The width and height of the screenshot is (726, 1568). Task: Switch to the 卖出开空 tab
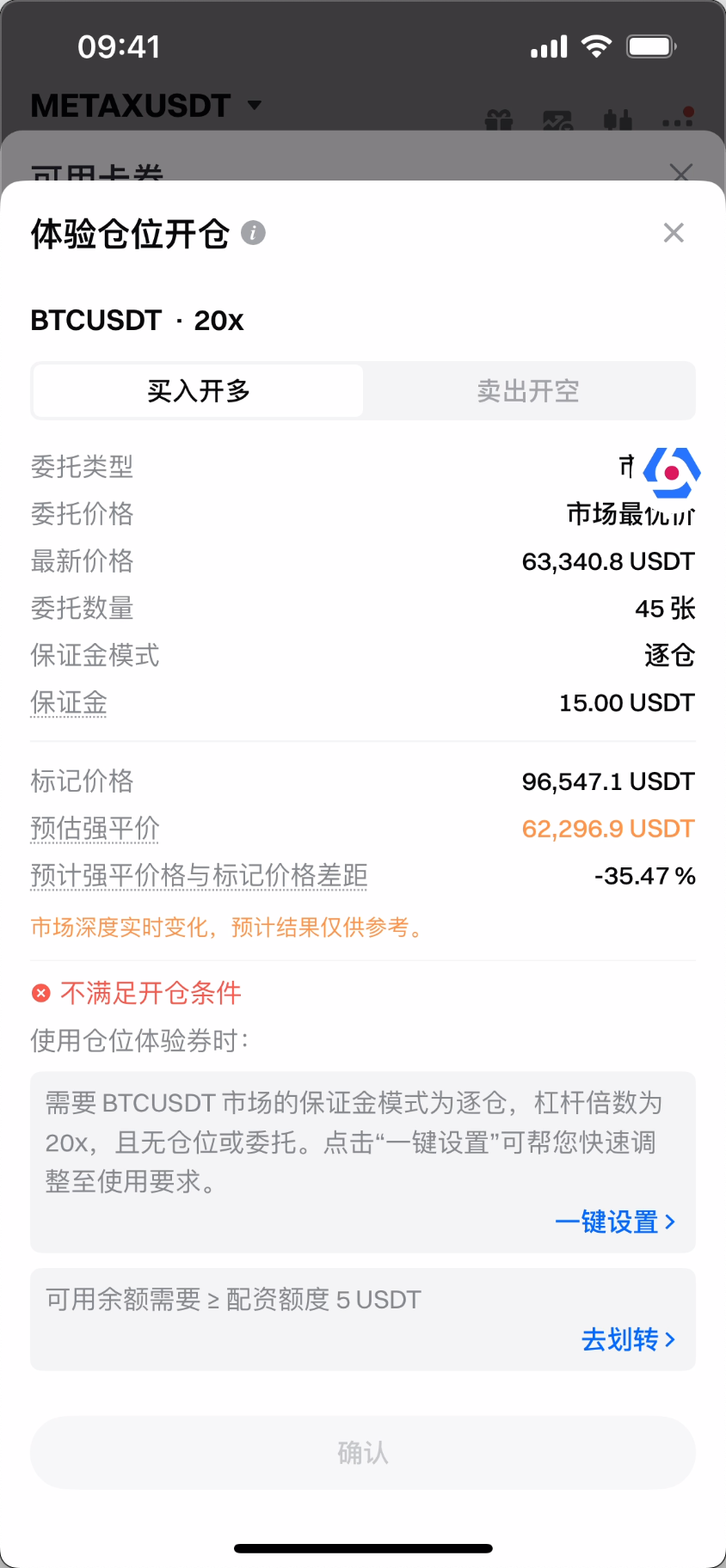click(x=528, y=391)
